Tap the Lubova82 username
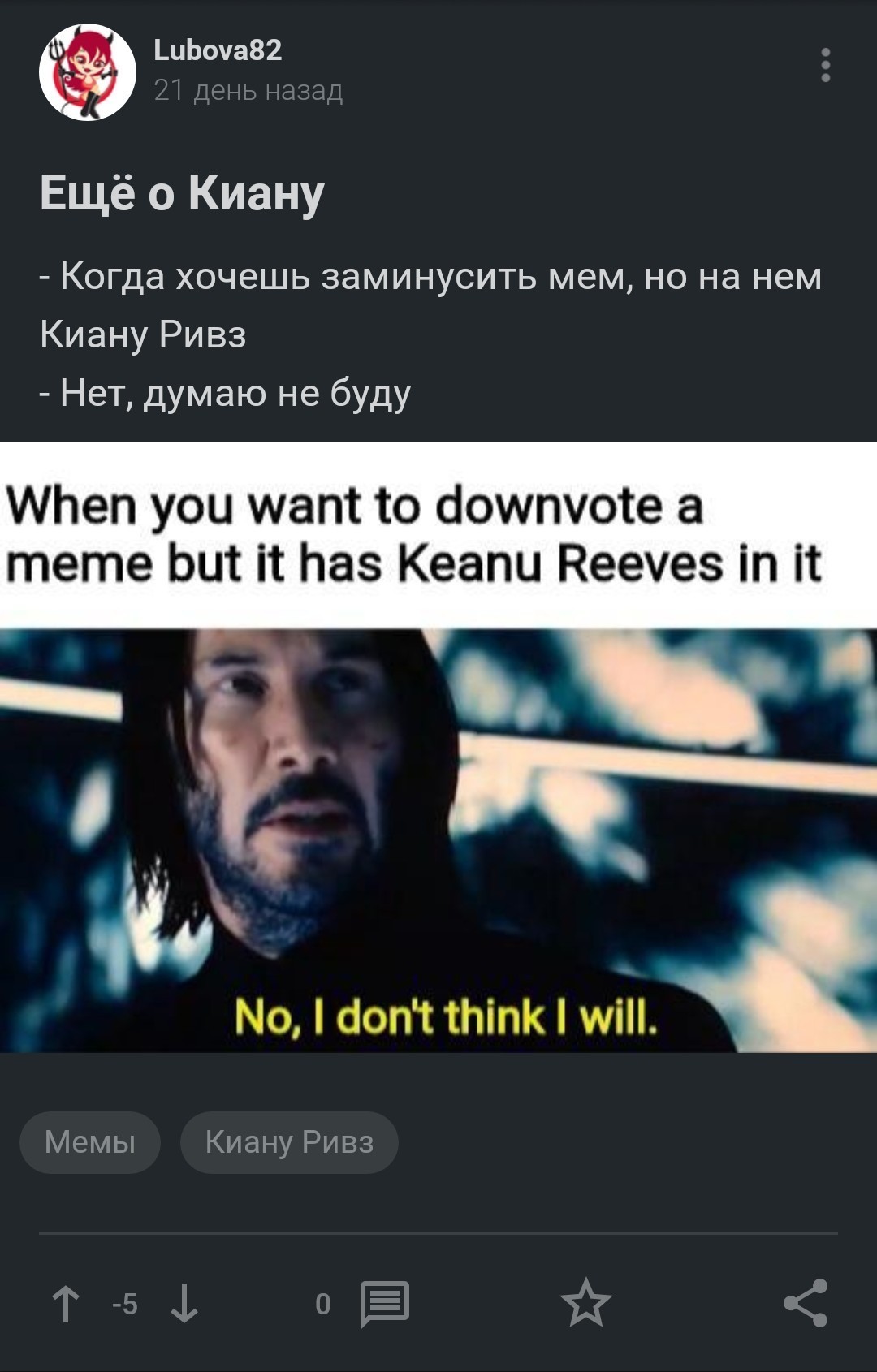The width and height of the screenshot is (877, 1372). tap(218, 50)
